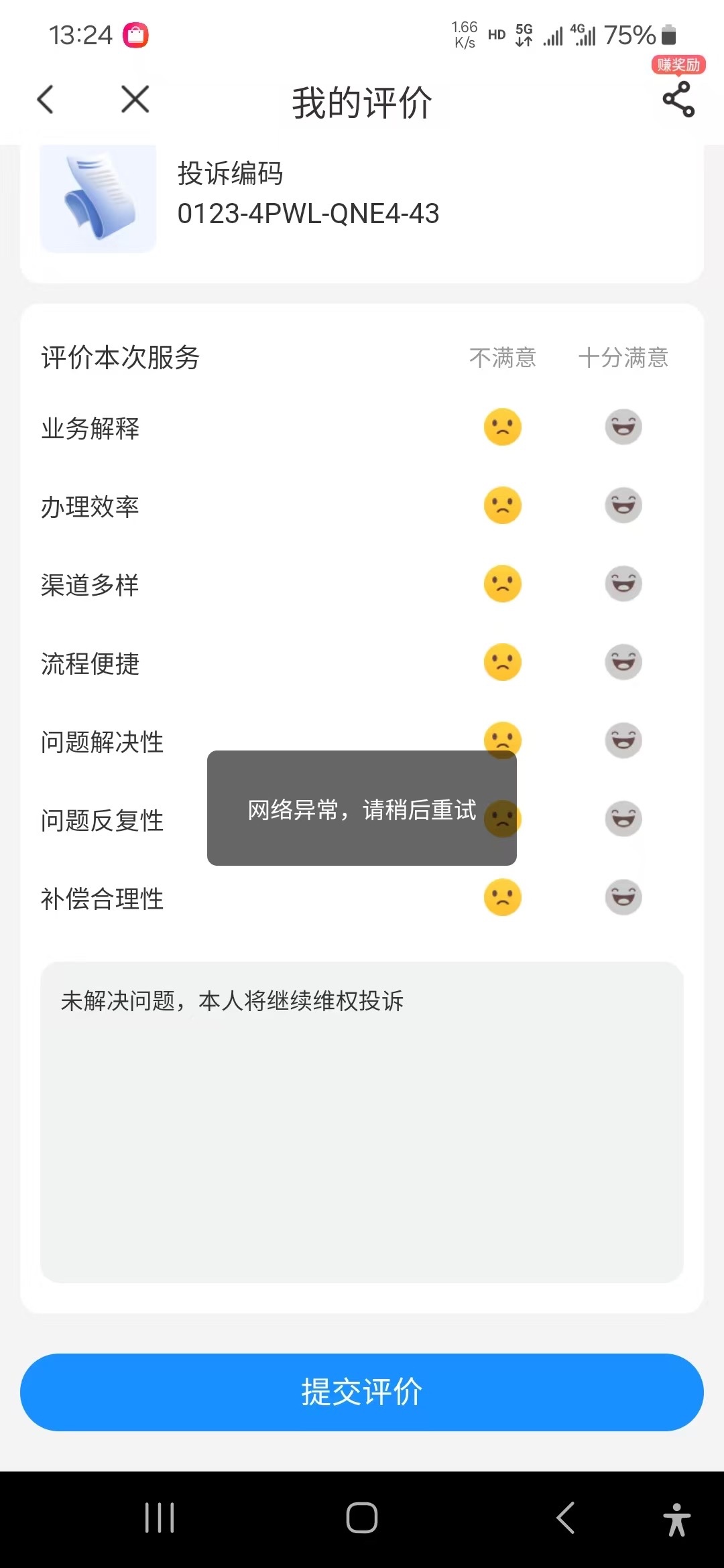
Task: Go back using the top arrow
Action: pyautogui.click(x=46, y=100)
